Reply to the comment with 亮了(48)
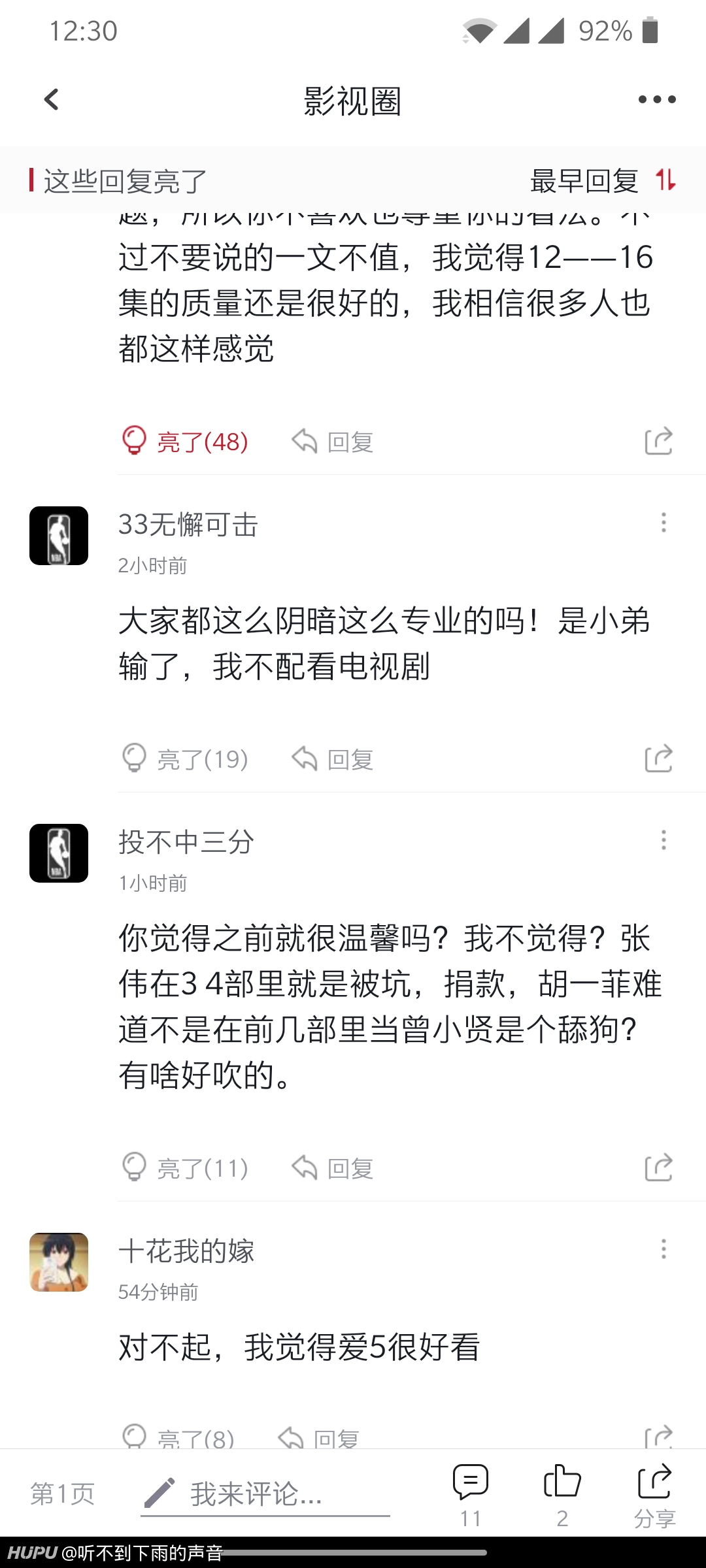Screen dimensions: 706x1568 [x=333, y=442]
